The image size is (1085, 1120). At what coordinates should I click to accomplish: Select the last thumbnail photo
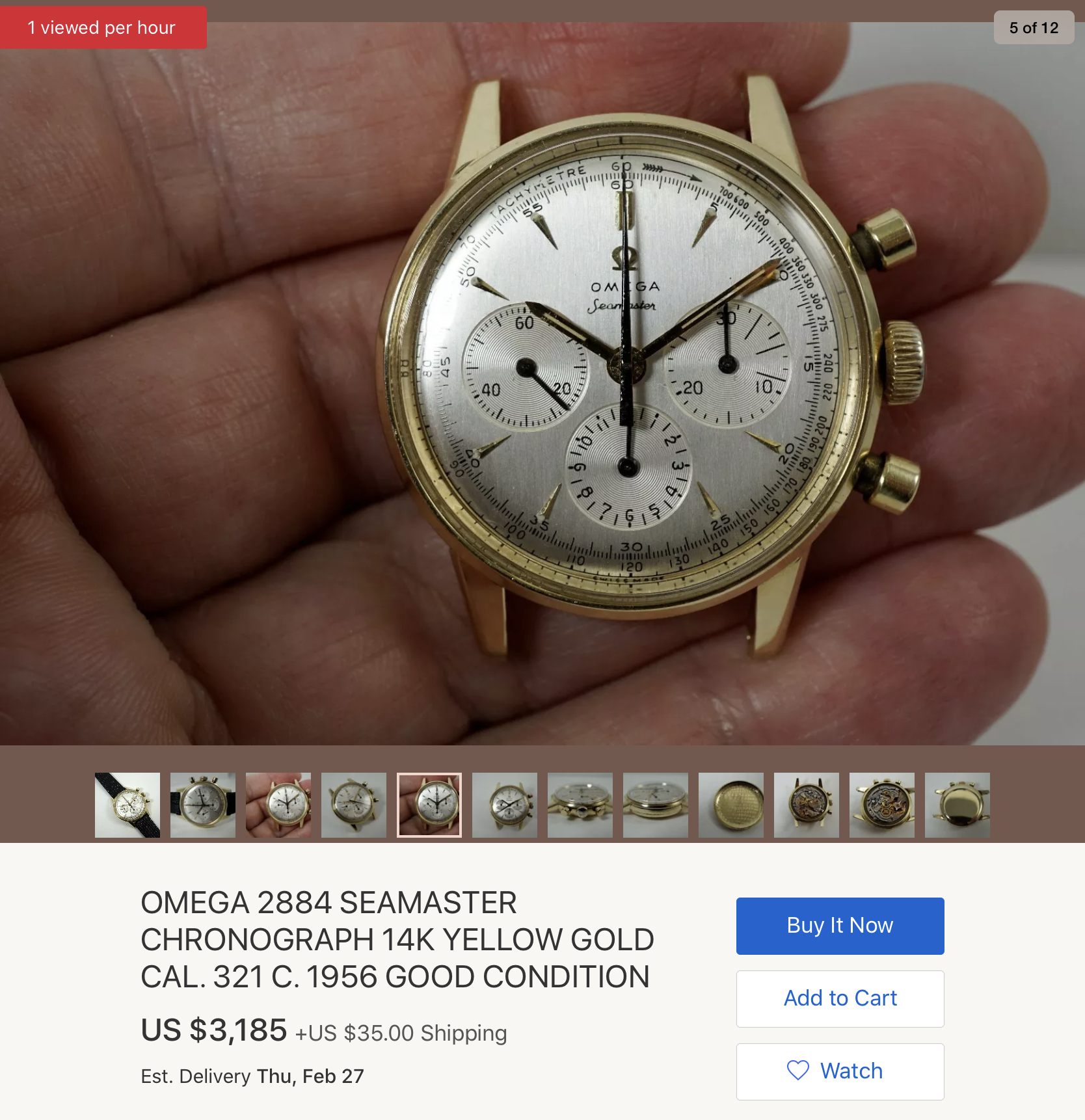pyautogui.click(x=958, y=805)
